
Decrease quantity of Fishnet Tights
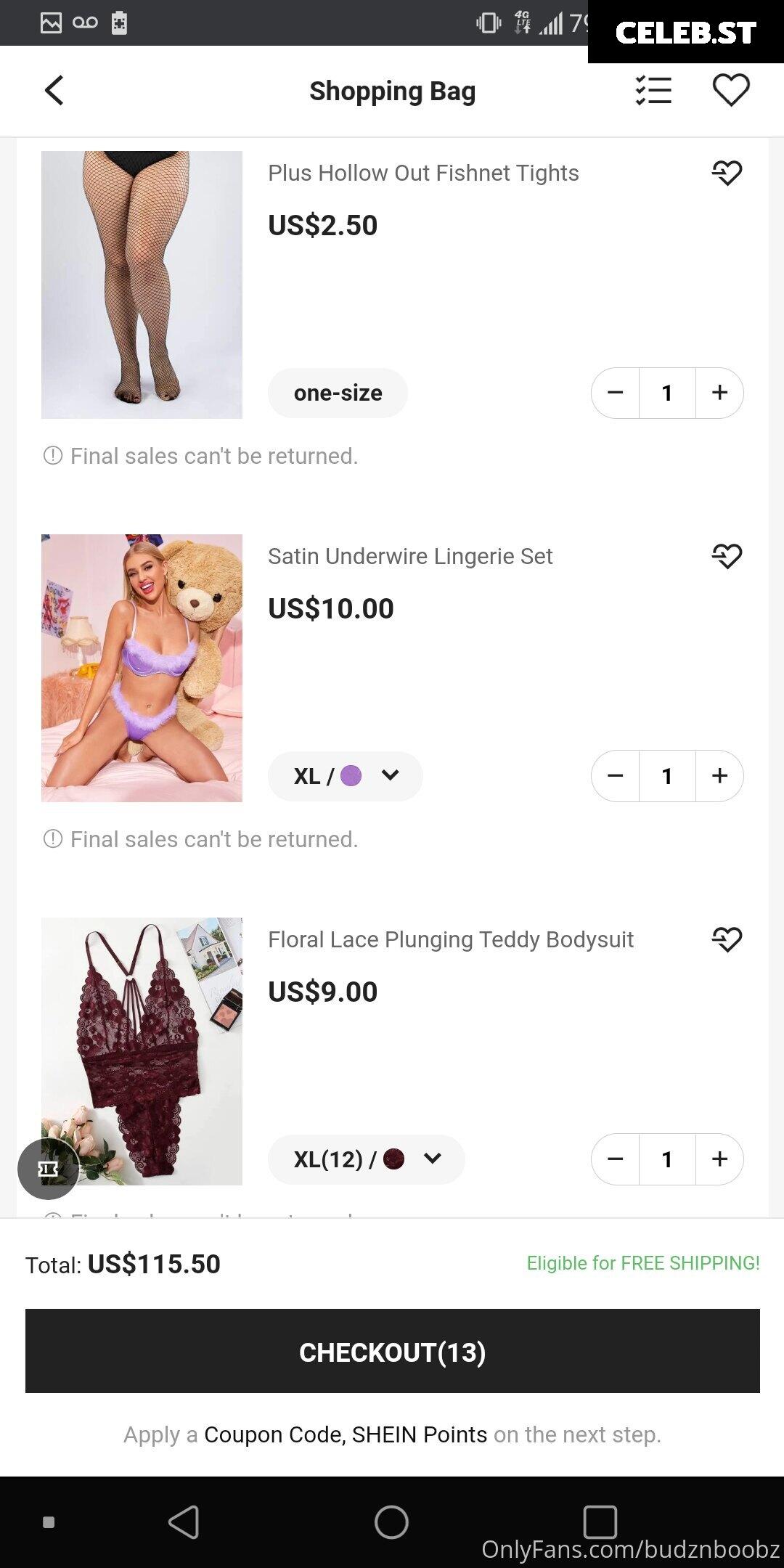616,393
